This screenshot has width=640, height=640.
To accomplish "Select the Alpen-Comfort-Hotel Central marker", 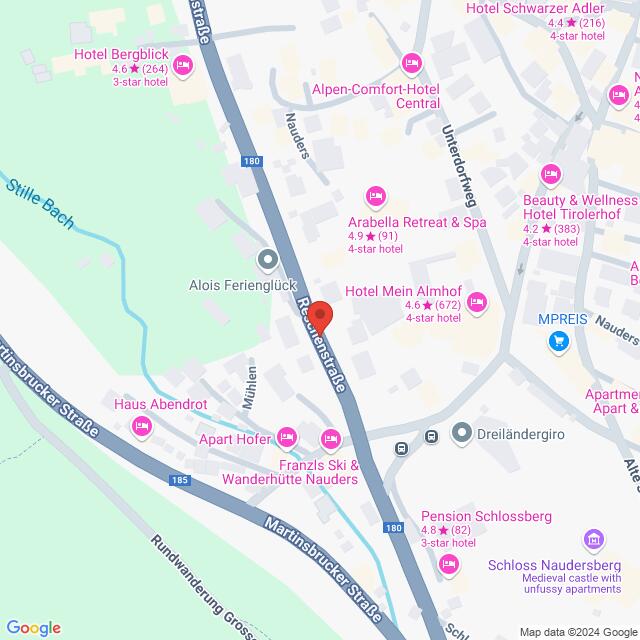I will [x=411, y=65].
